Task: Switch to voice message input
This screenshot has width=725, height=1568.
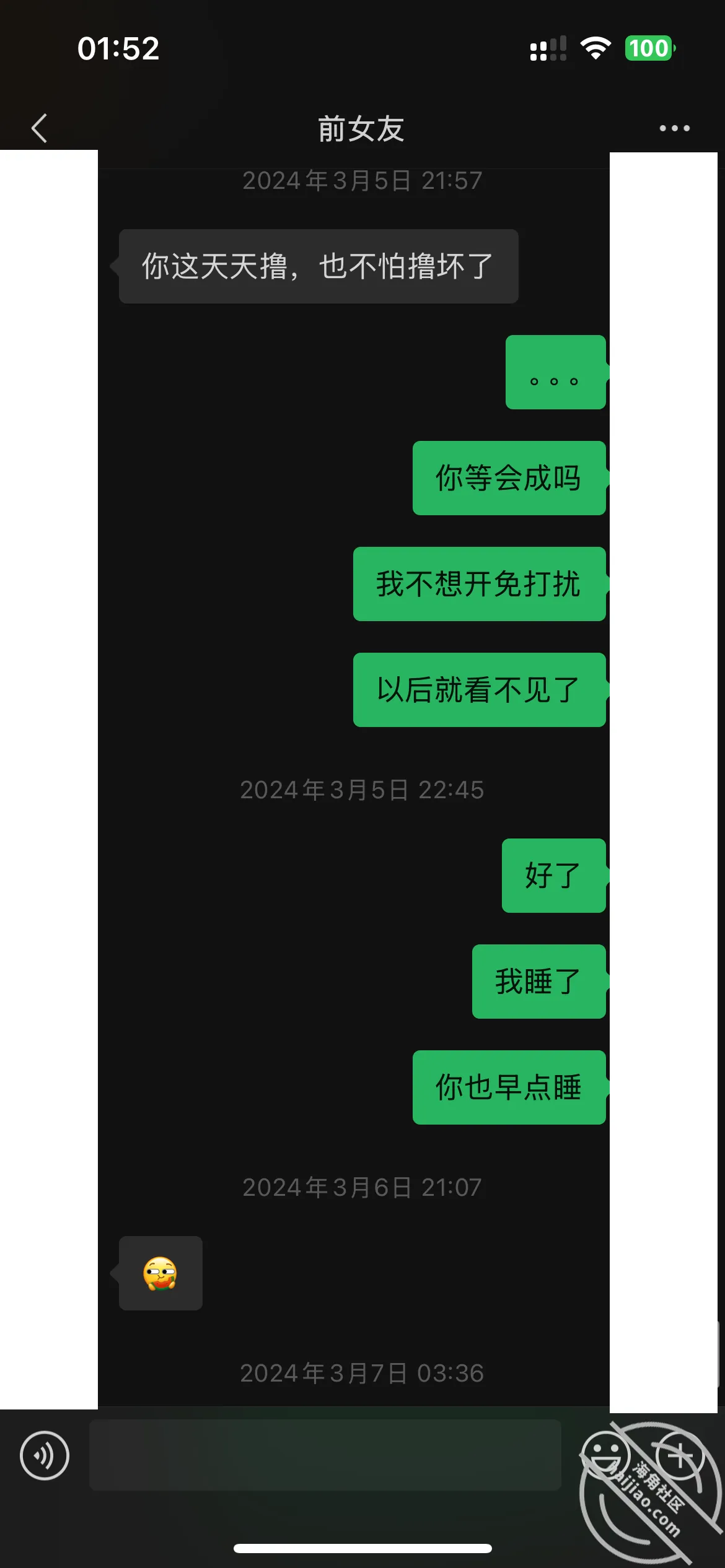Action: pos(45,1455)
